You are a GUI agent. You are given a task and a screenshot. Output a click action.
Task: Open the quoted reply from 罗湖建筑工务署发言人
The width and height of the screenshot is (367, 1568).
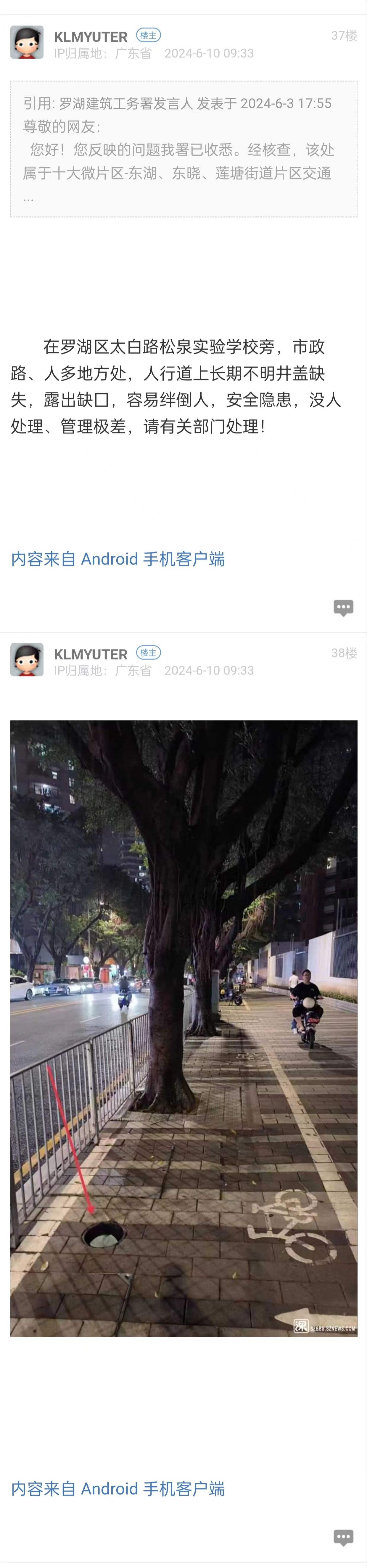[x=183, y=150]
